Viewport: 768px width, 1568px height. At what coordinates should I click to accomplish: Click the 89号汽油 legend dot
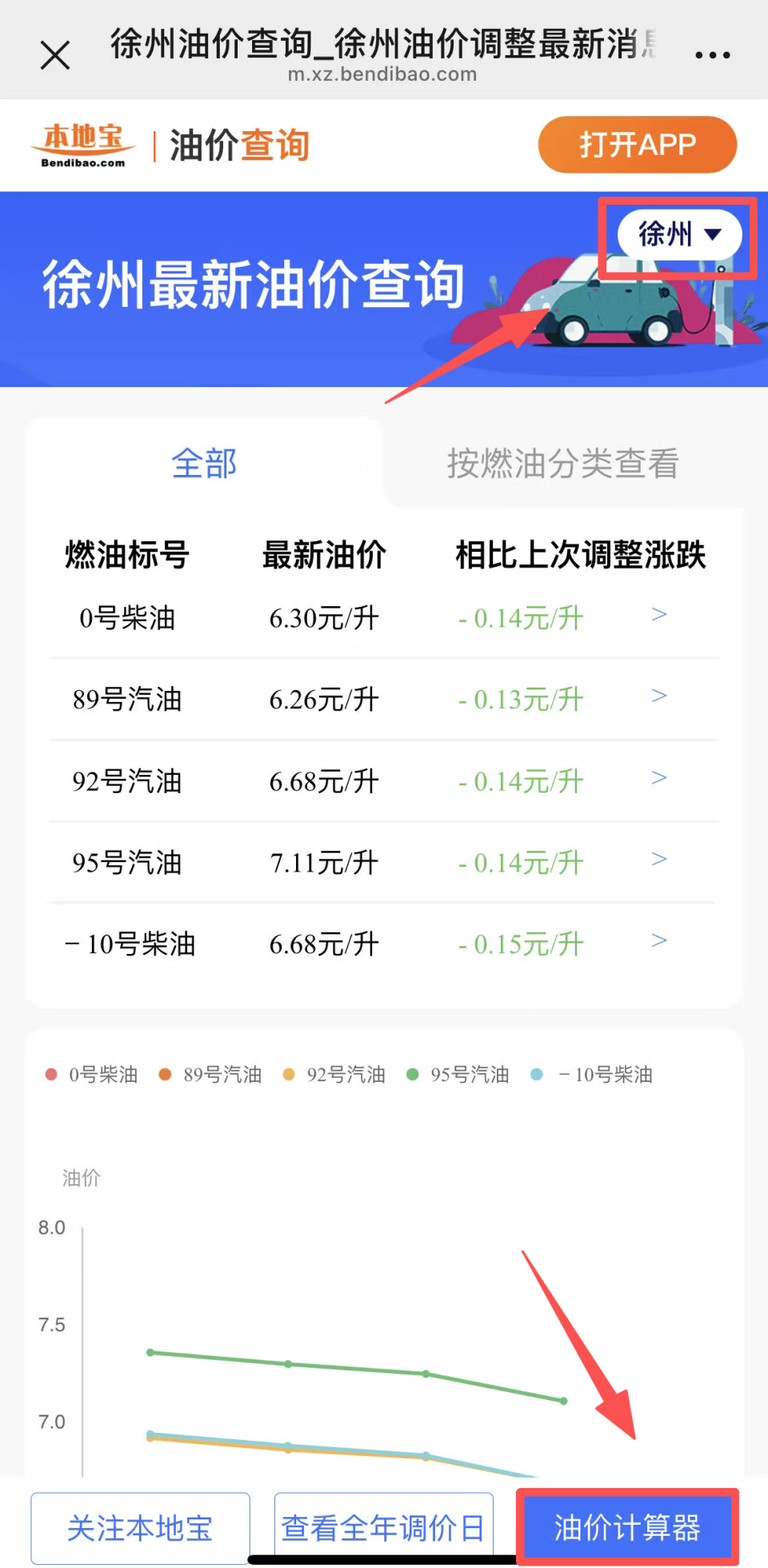tap(165, 1075)
